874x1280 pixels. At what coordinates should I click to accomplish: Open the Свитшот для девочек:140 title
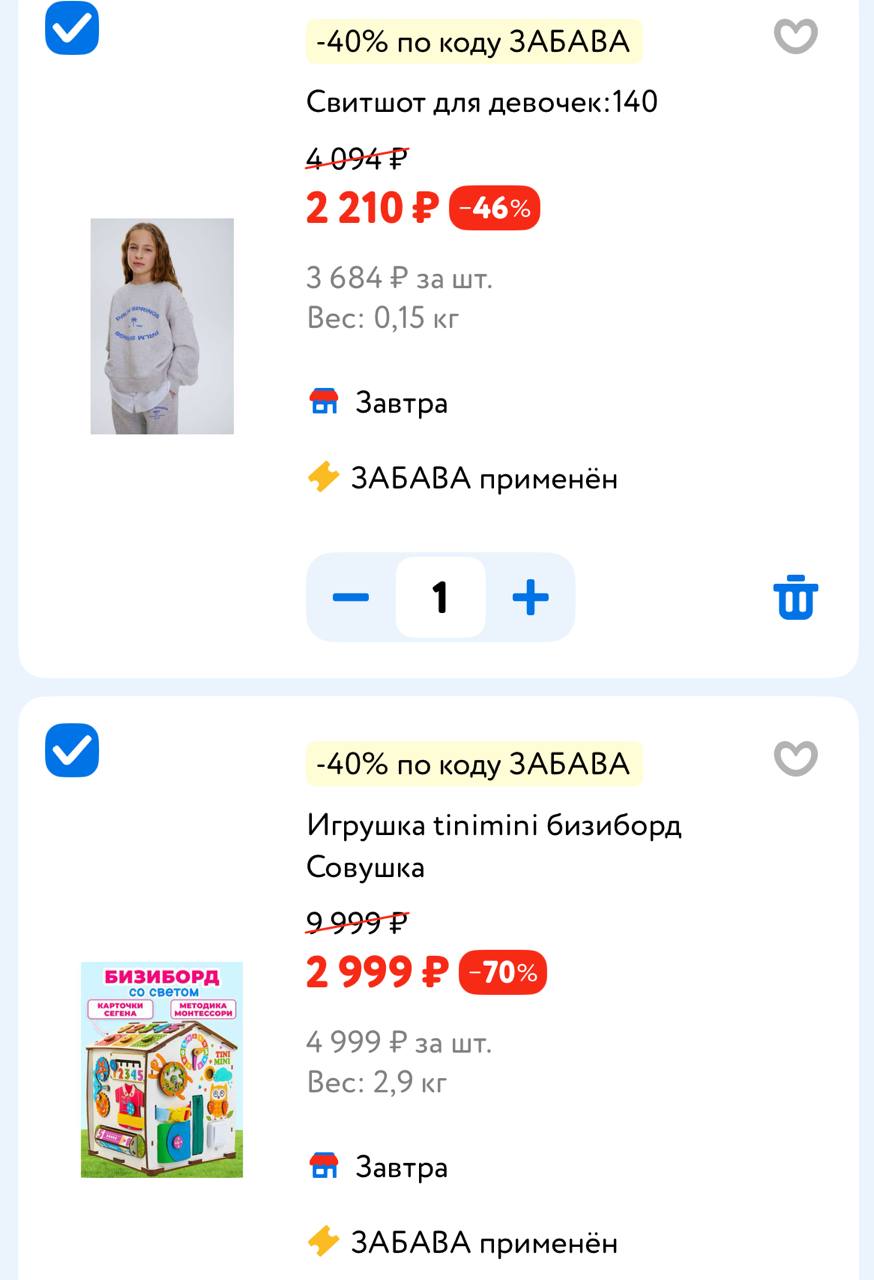[481, 102]
